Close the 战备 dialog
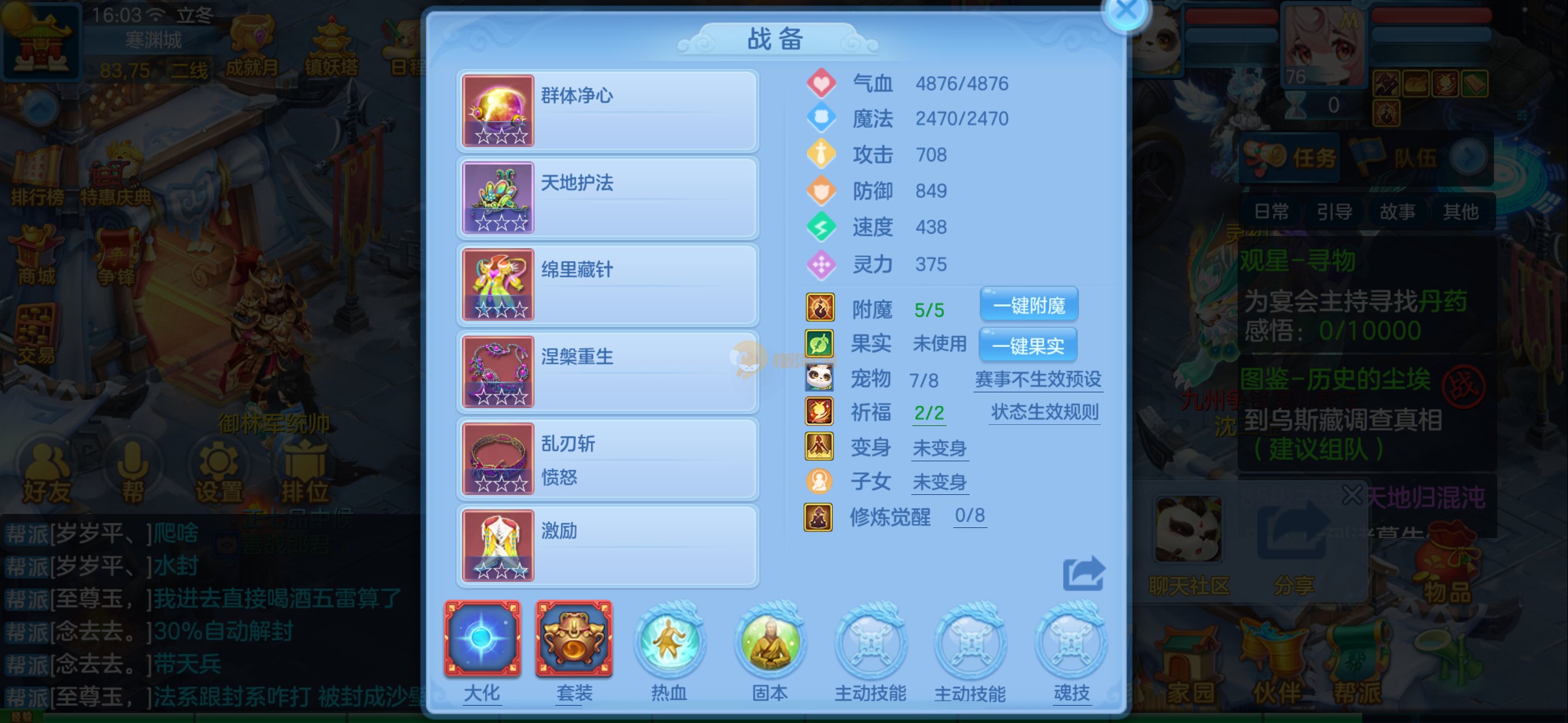This screenshot has height=723, width=1568. pos(1125,11)
